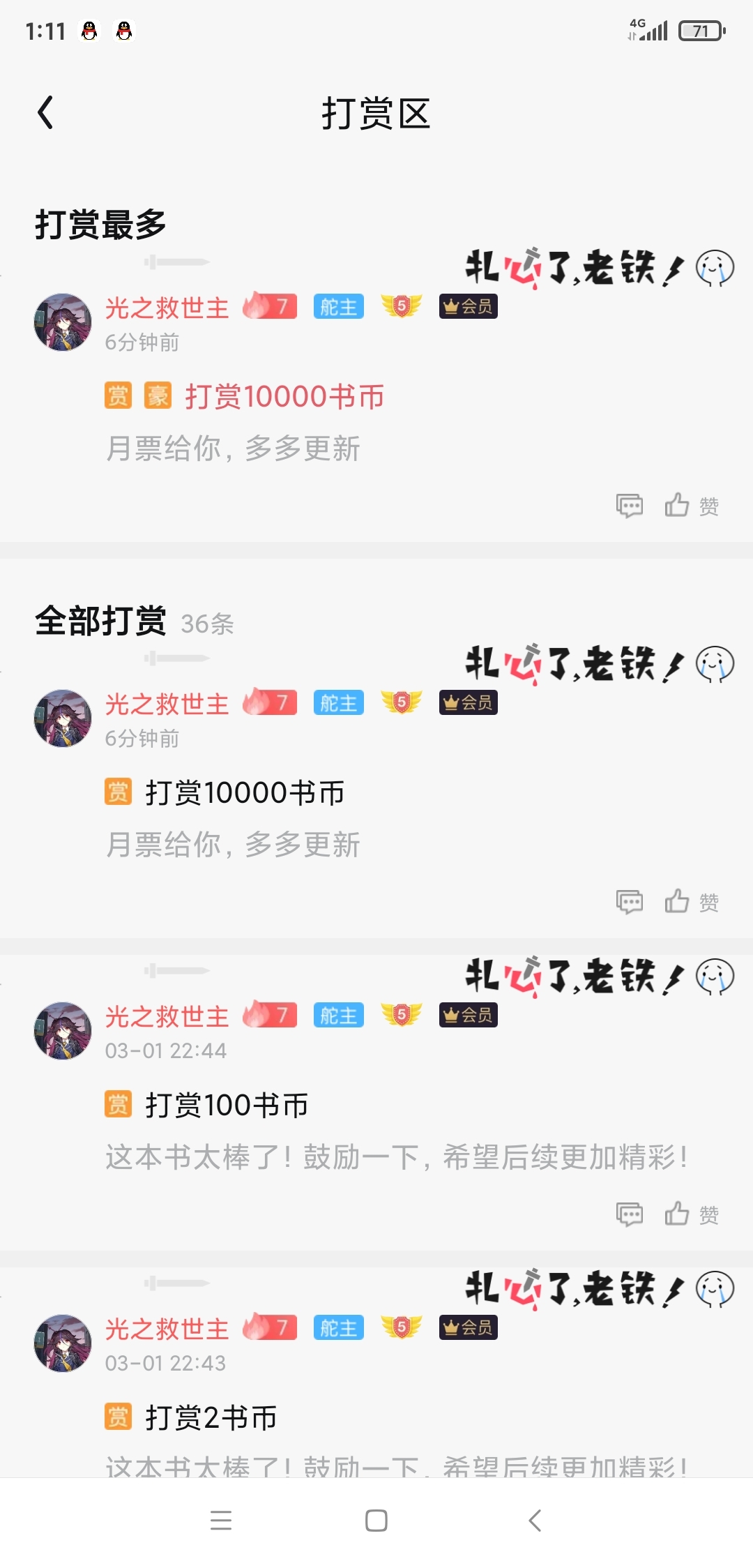Open comments on the top 打赏最多 entry

tap(630, 506)
